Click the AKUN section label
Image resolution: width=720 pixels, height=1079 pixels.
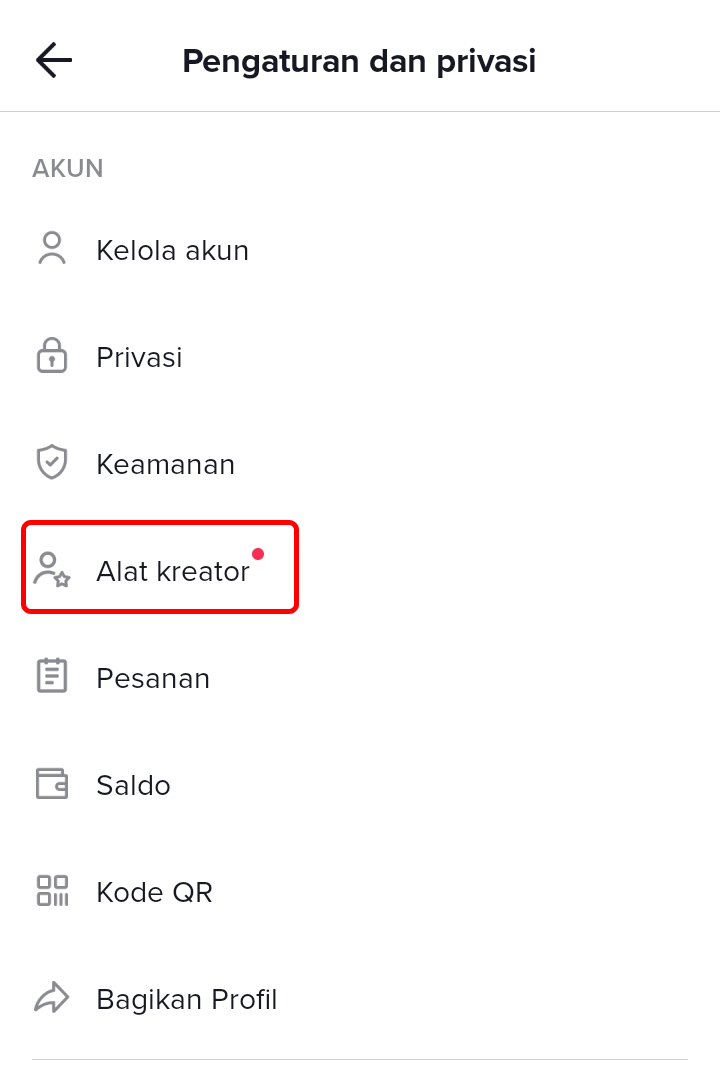click(67, 168)
